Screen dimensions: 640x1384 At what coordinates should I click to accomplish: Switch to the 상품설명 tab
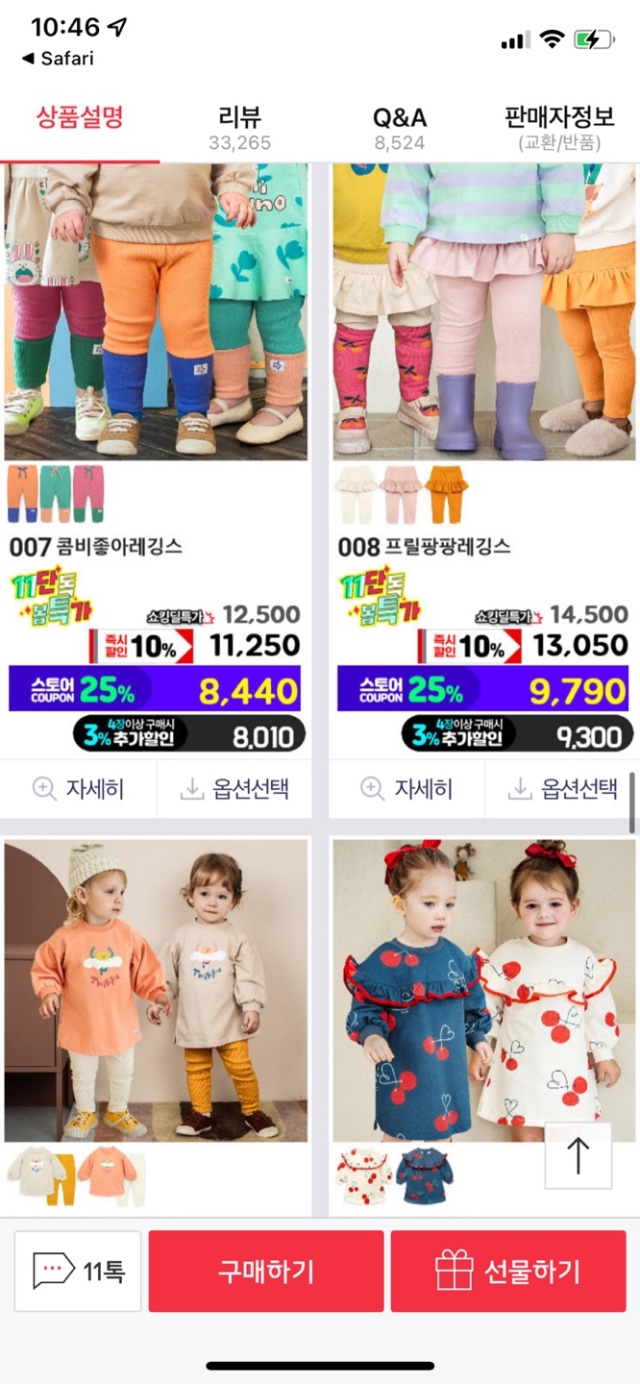point(80,118)
